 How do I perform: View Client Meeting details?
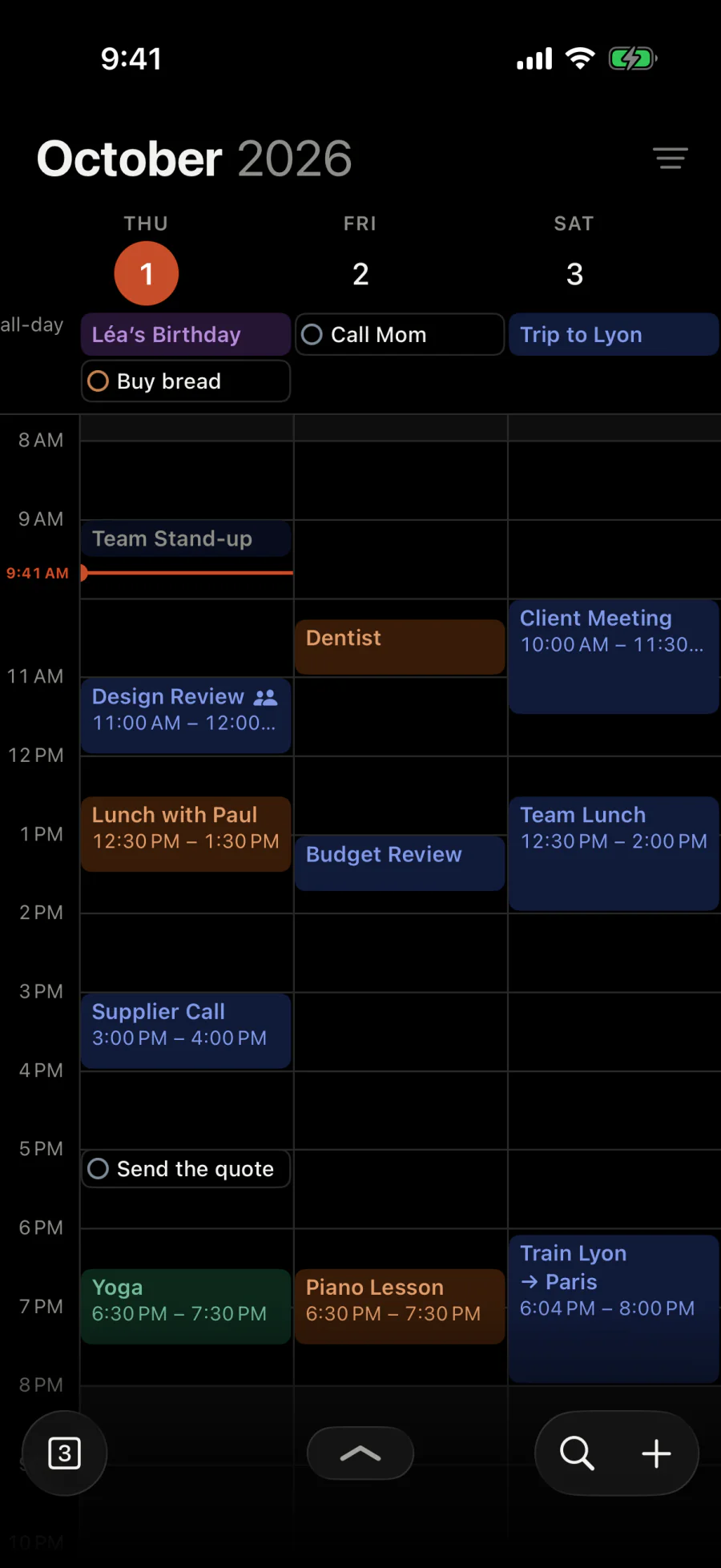(614, 656)
